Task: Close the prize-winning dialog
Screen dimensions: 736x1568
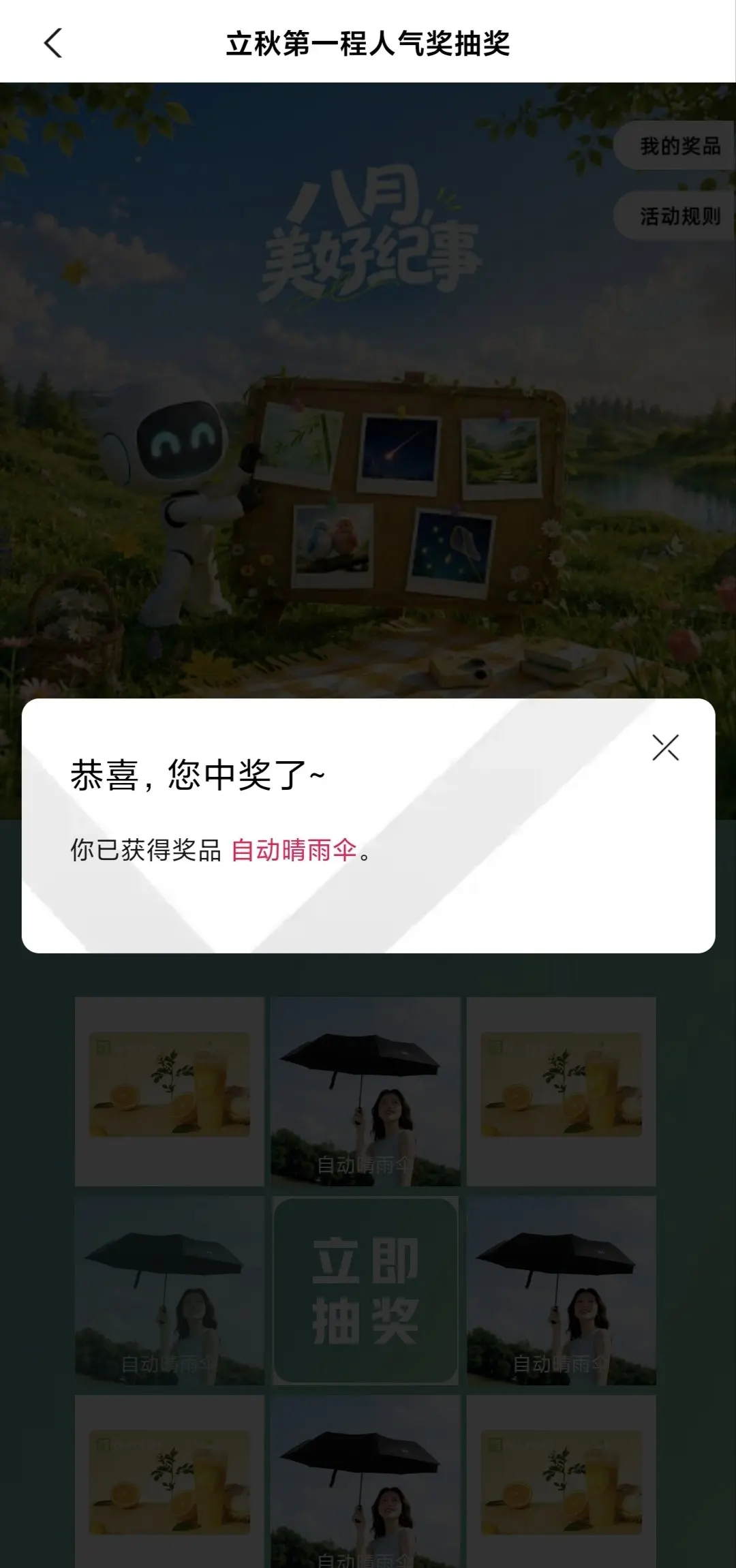Action: (665, 748)
